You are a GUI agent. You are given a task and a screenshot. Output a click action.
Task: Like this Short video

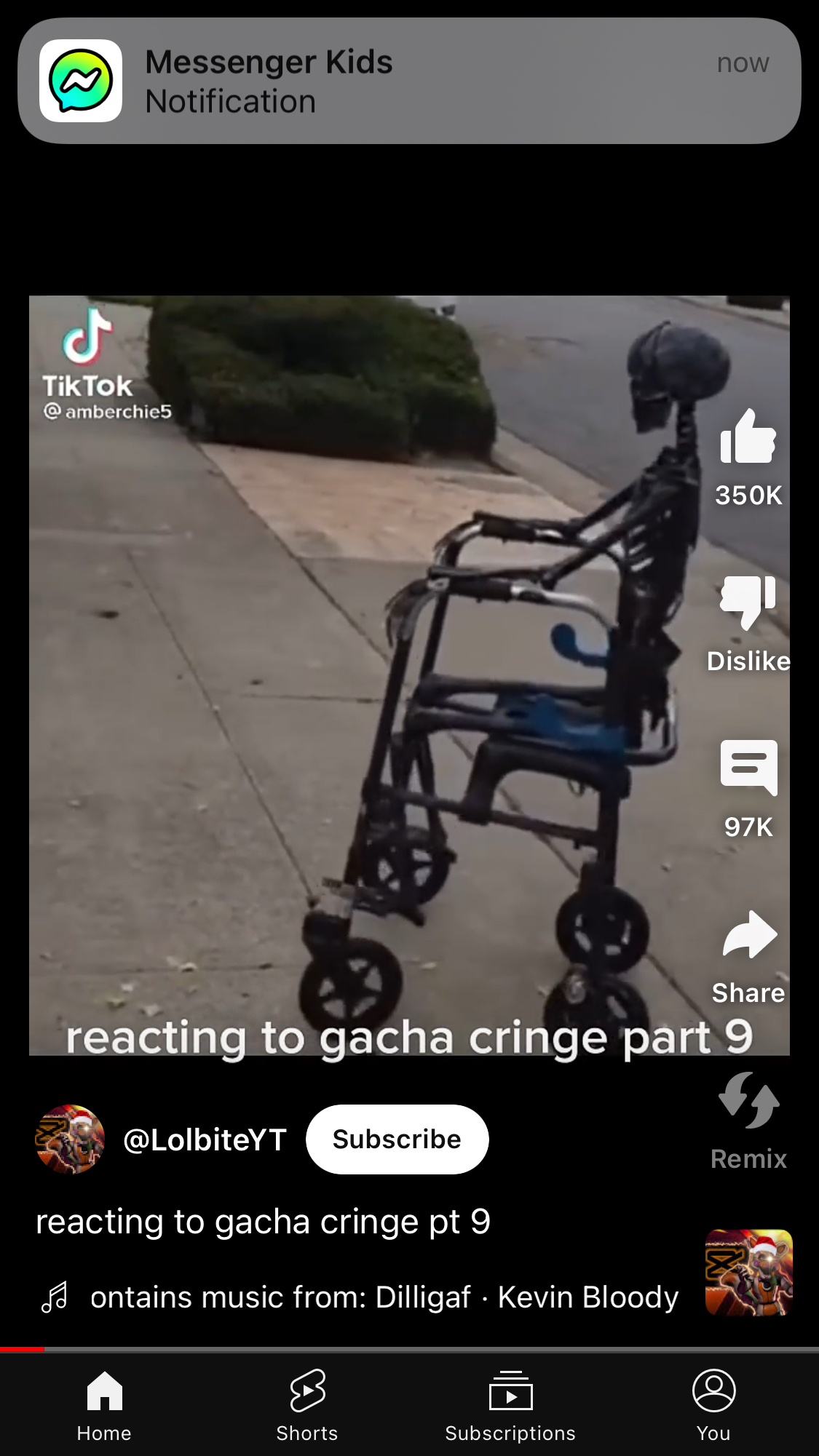pos(748,438)
